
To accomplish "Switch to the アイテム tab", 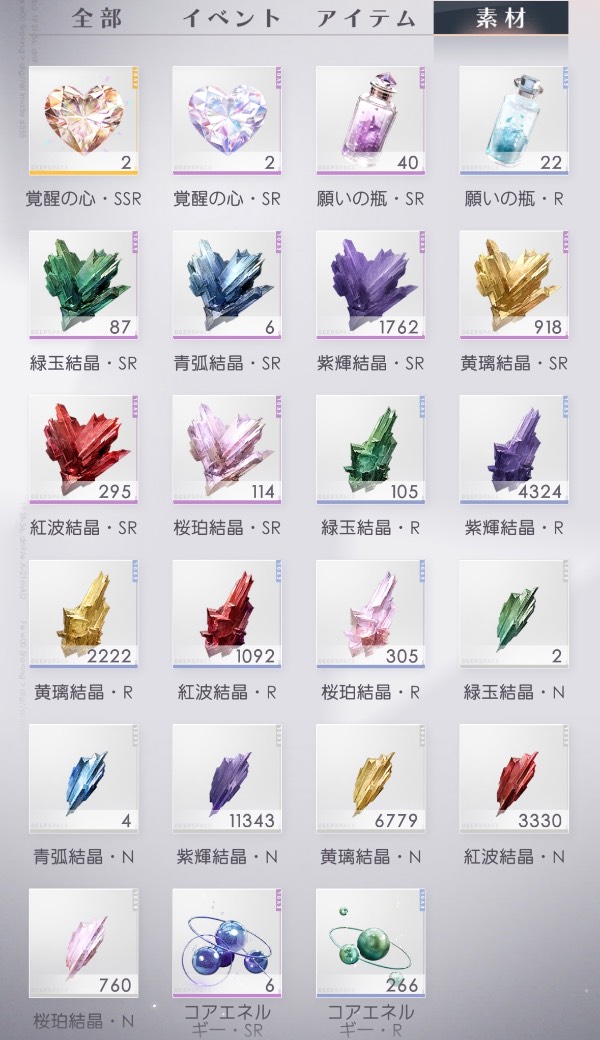I will (366, 18).
